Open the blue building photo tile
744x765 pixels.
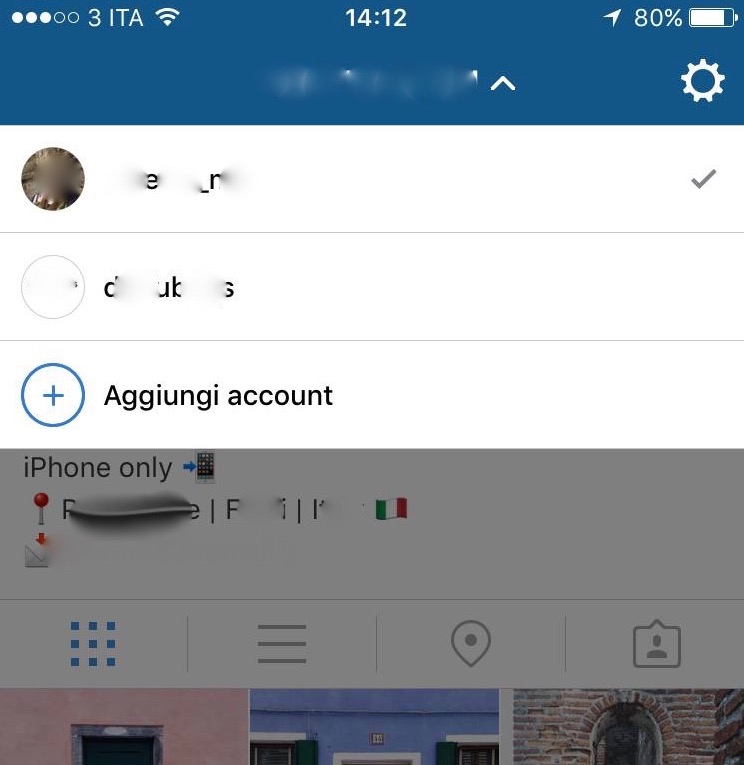click(x=374, y=728)
